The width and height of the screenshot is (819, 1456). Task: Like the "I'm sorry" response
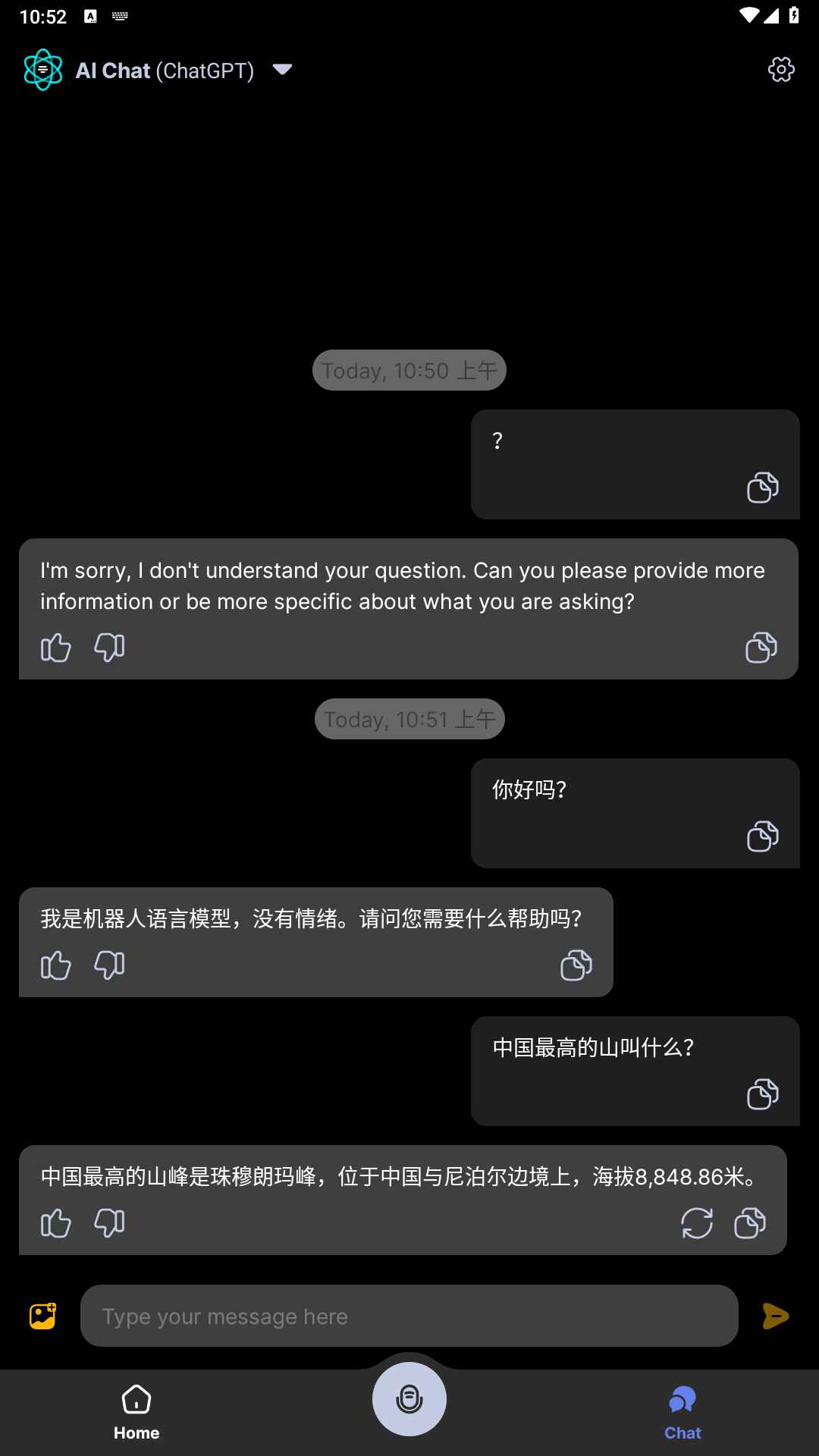(55, 648)
